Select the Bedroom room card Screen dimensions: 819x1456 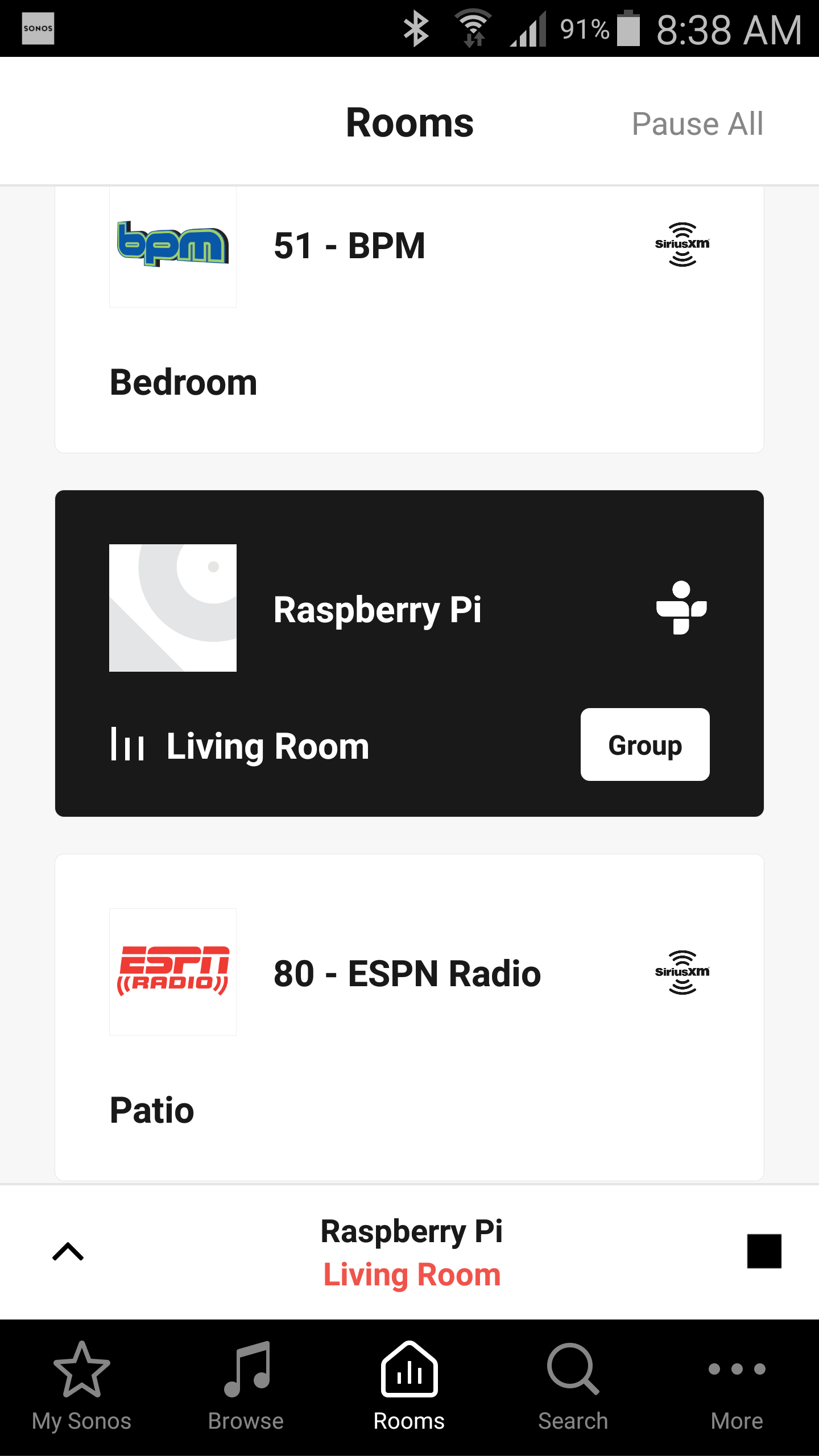pyautogui.click(x=409, y=318)
